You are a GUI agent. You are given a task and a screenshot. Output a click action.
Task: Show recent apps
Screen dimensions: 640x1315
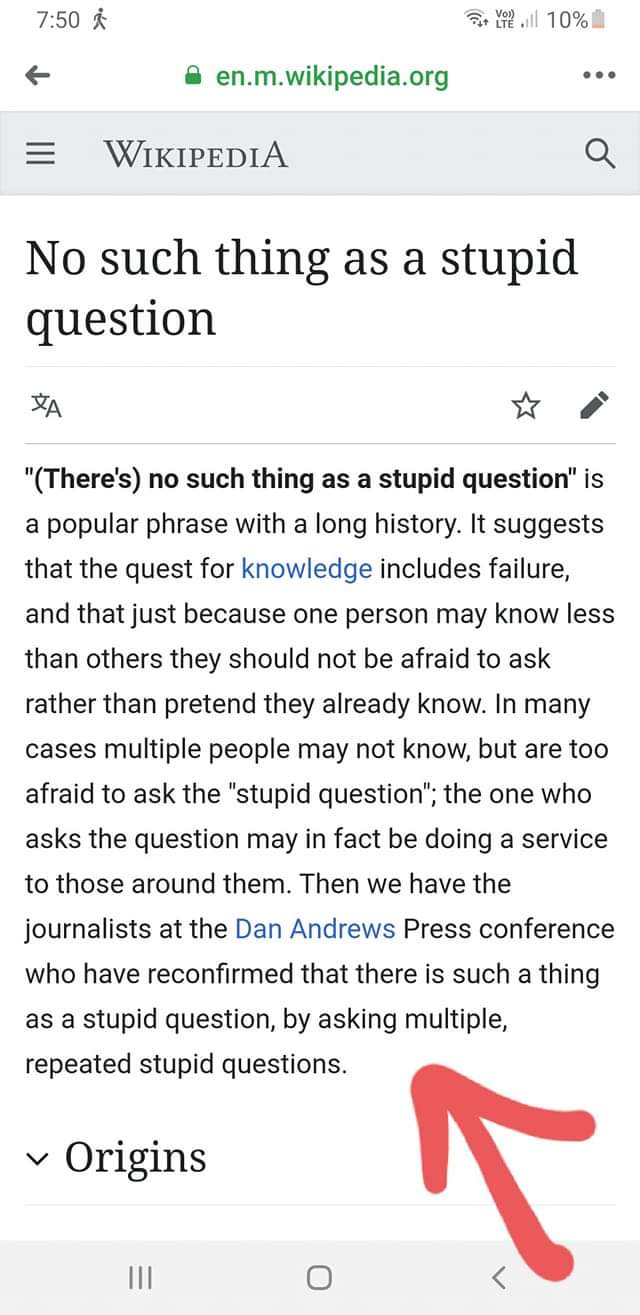[x=141, y=1277]
